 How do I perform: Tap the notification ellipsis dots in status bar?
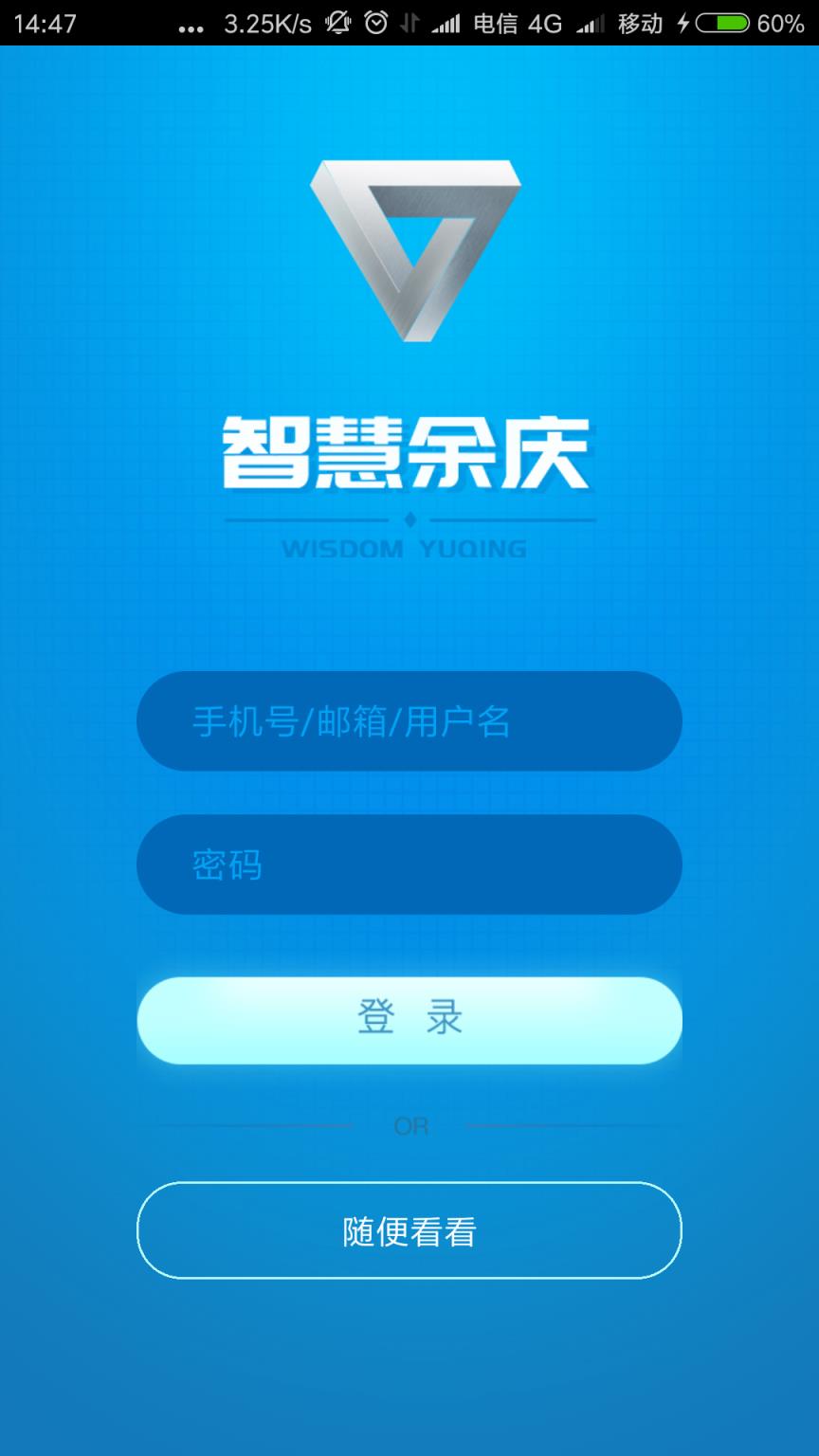click(190, 26)
